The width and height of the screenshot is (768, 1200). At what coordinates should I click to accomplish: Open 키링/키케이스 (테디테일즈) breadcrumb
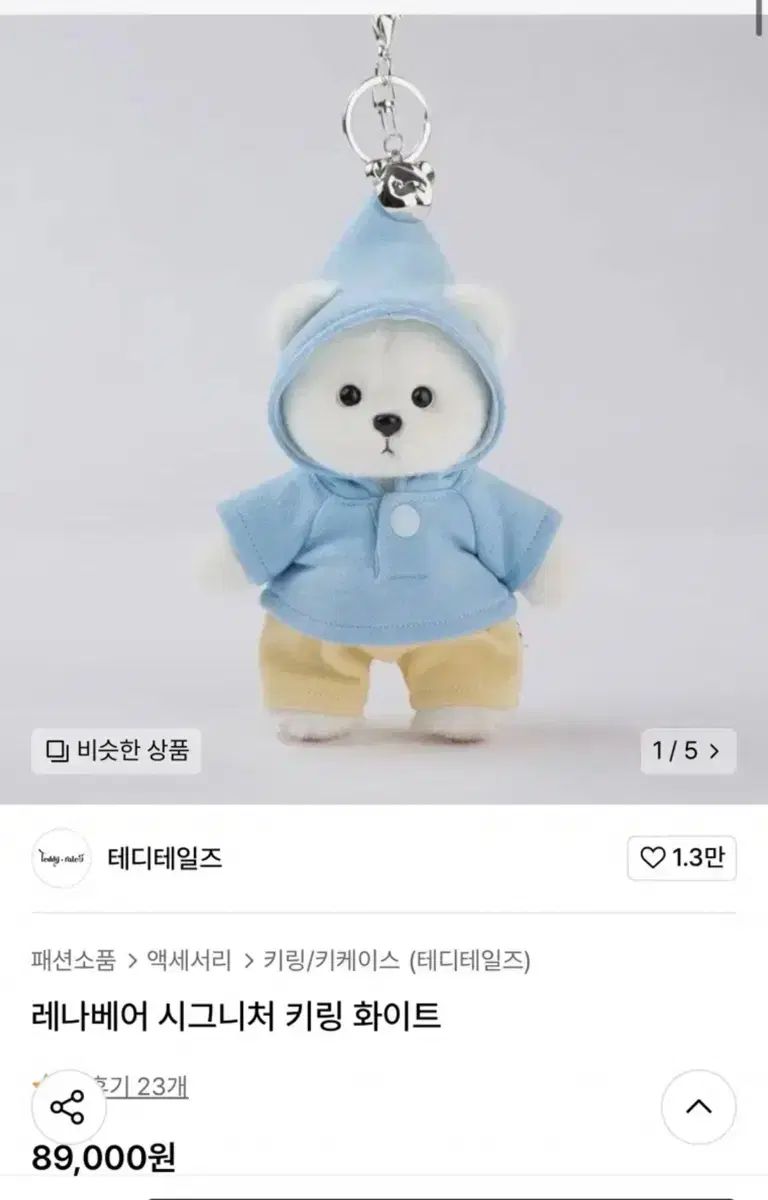tap(396, 961)
